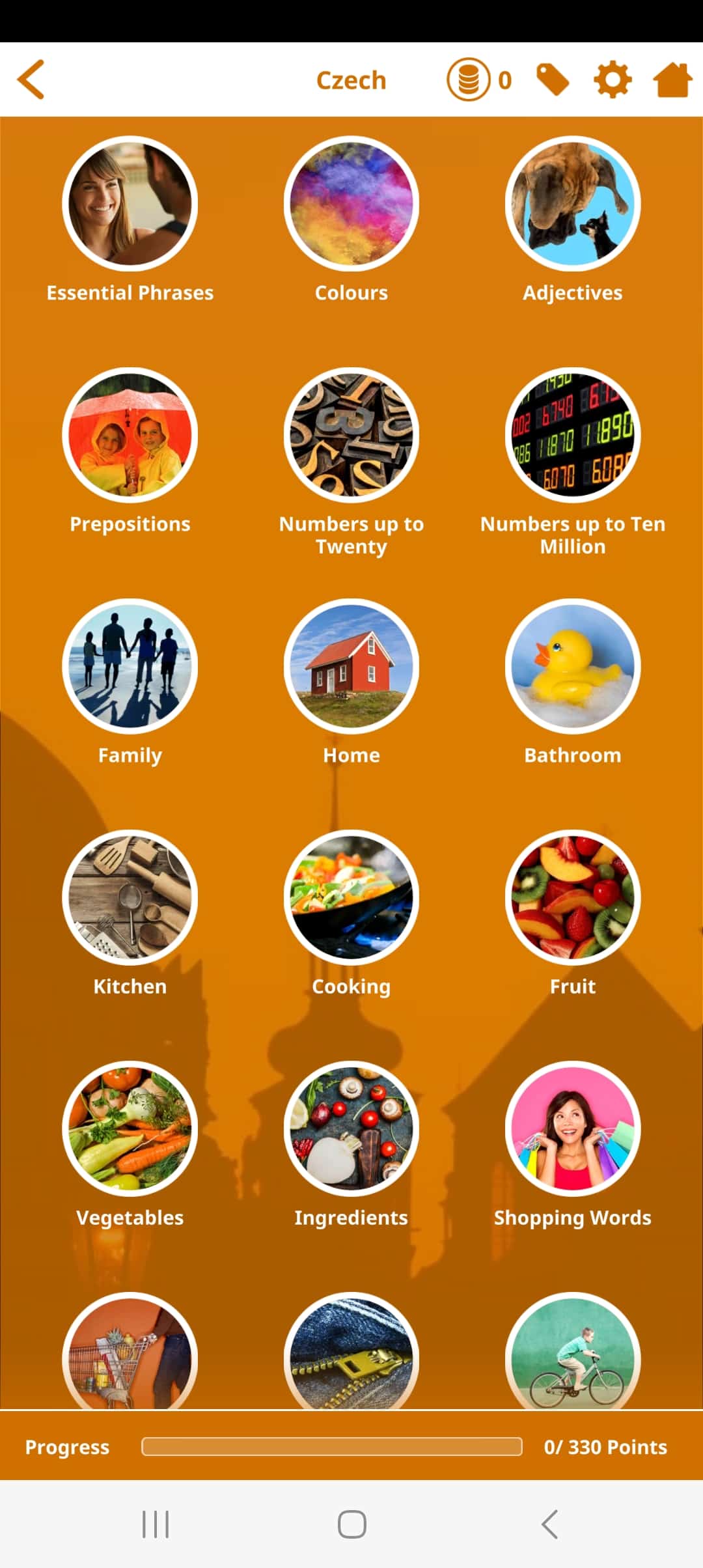
Task: Choose the Cooking category
Action: (351, 897)
